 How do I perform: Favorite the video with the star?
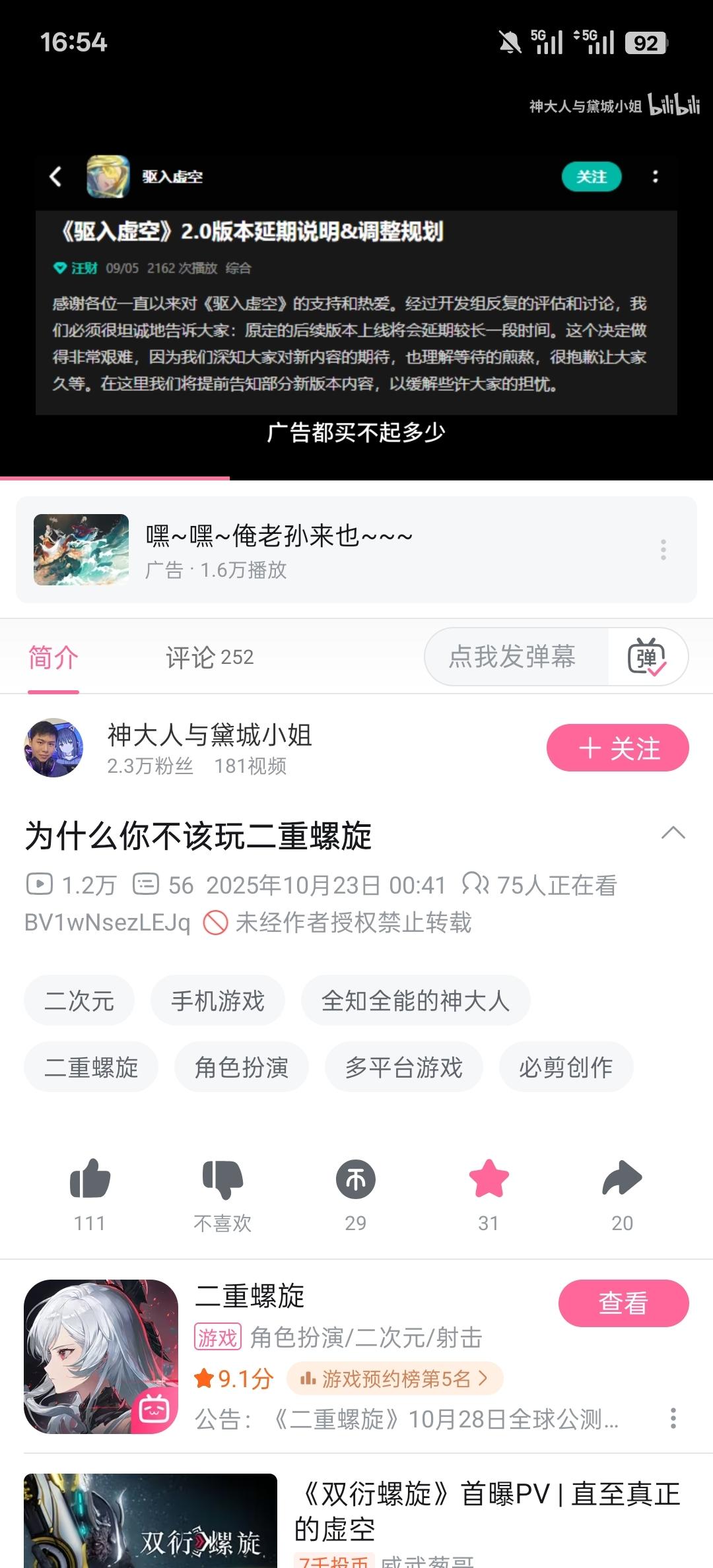click(x=489, y=1179)
